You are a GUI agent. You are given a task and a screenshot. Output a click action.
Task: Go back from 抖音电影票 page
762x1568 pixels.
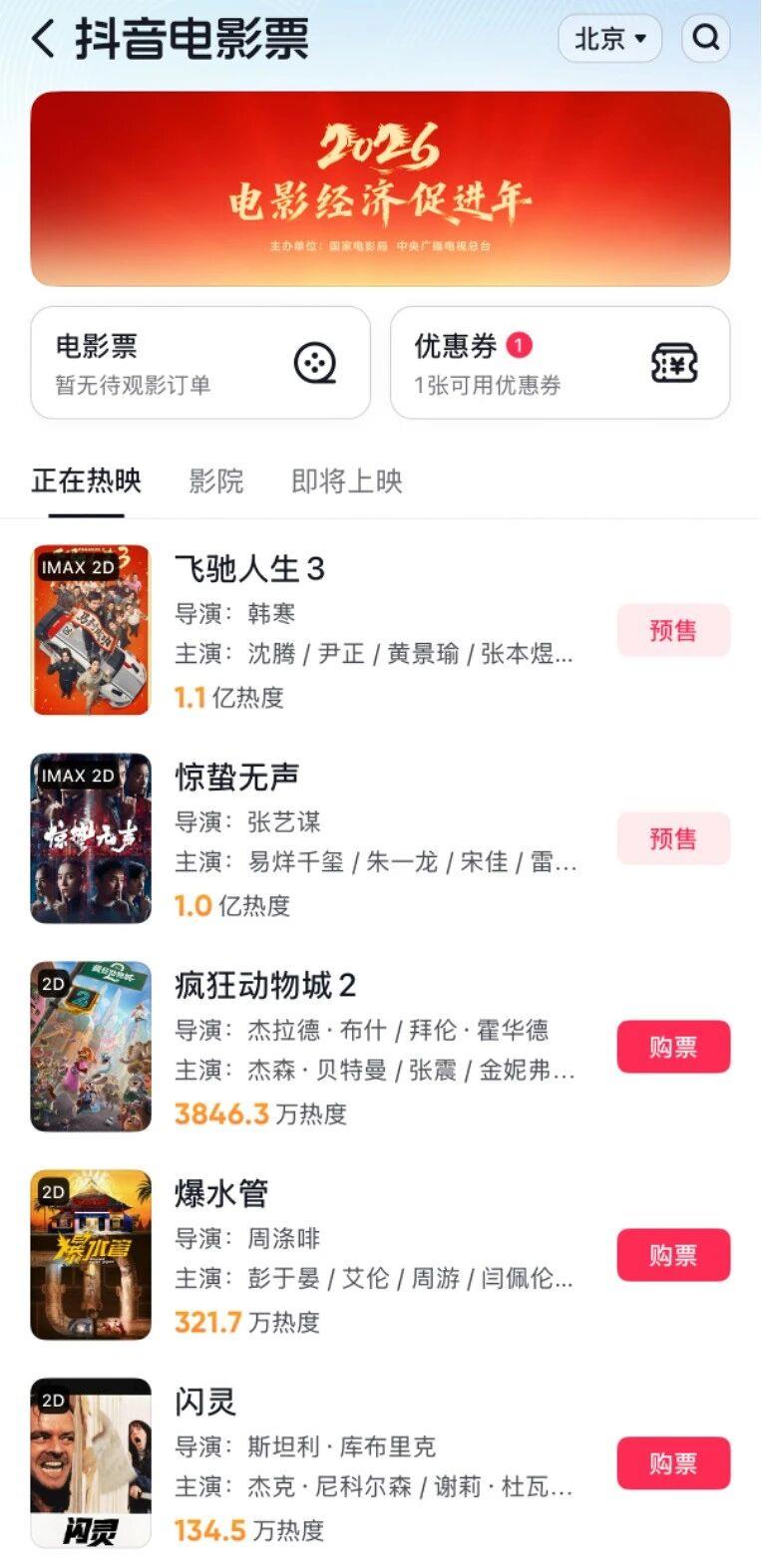43,40
